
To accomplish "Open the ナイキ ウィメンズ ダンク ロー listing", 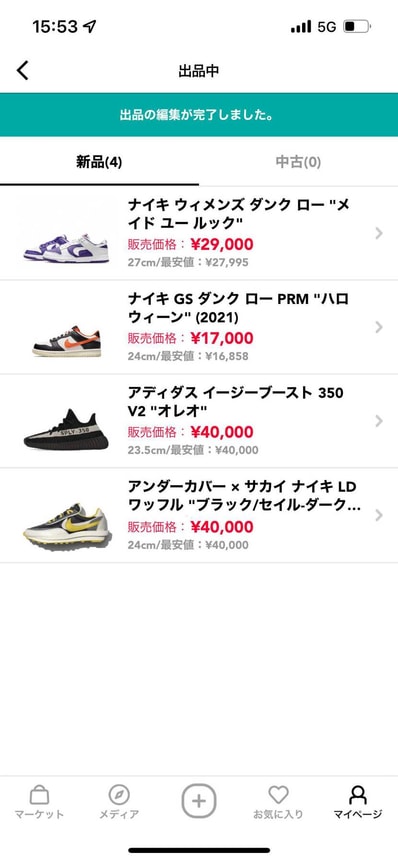I will 199,233.
